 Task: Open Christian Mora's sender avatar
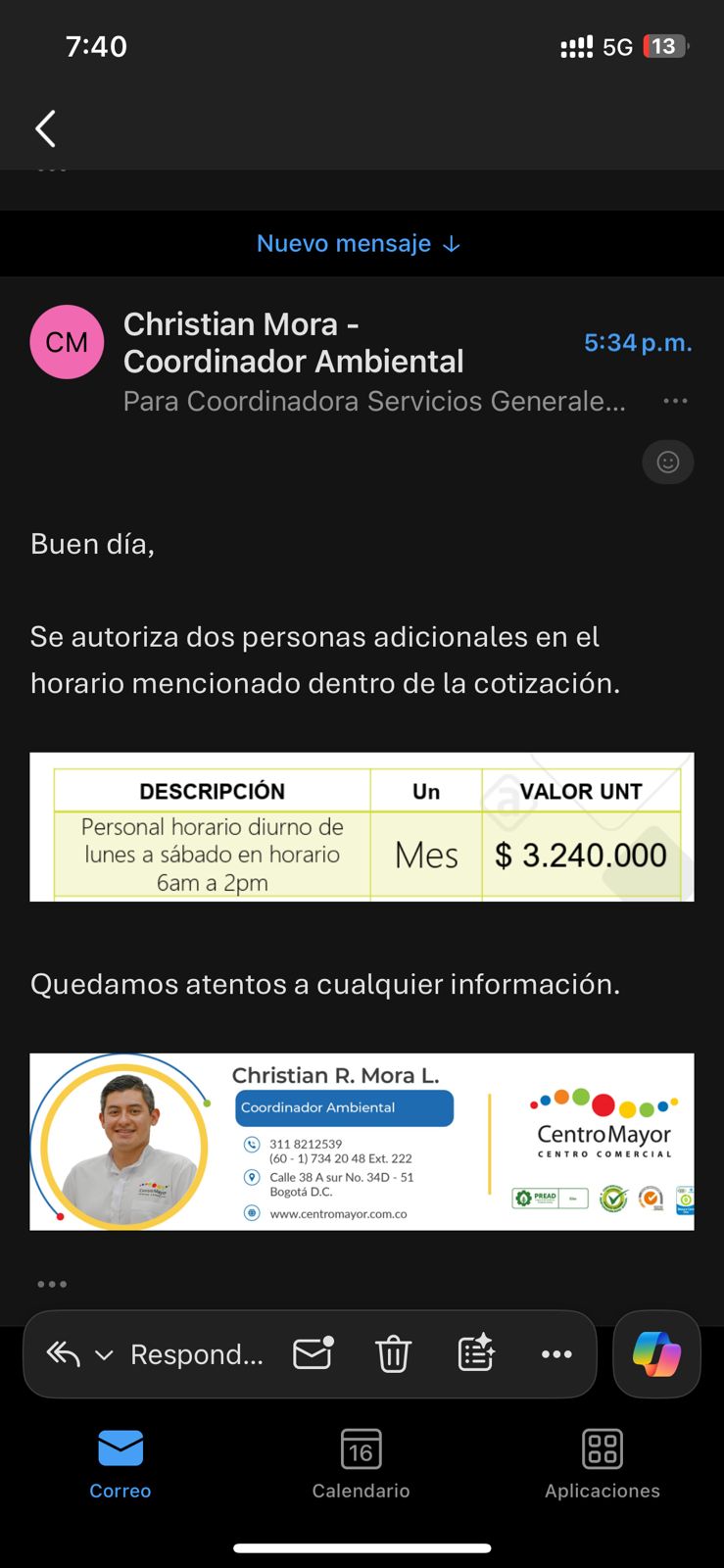pyautogui.click(x=67, y=342)
